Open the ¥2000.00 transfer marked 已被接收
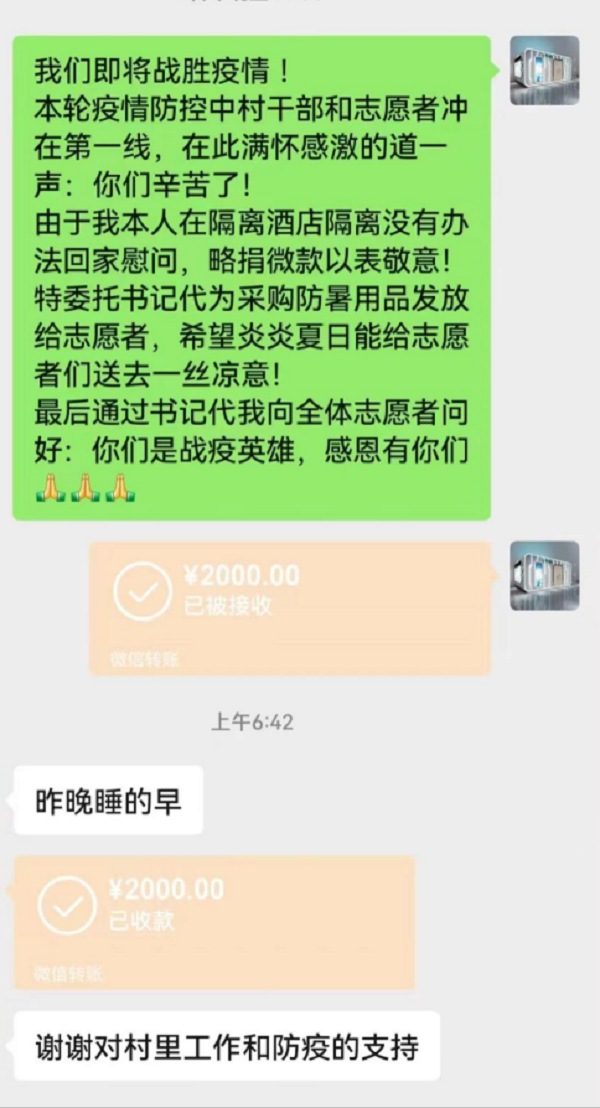600x1108 pixels. pos(290,607)
